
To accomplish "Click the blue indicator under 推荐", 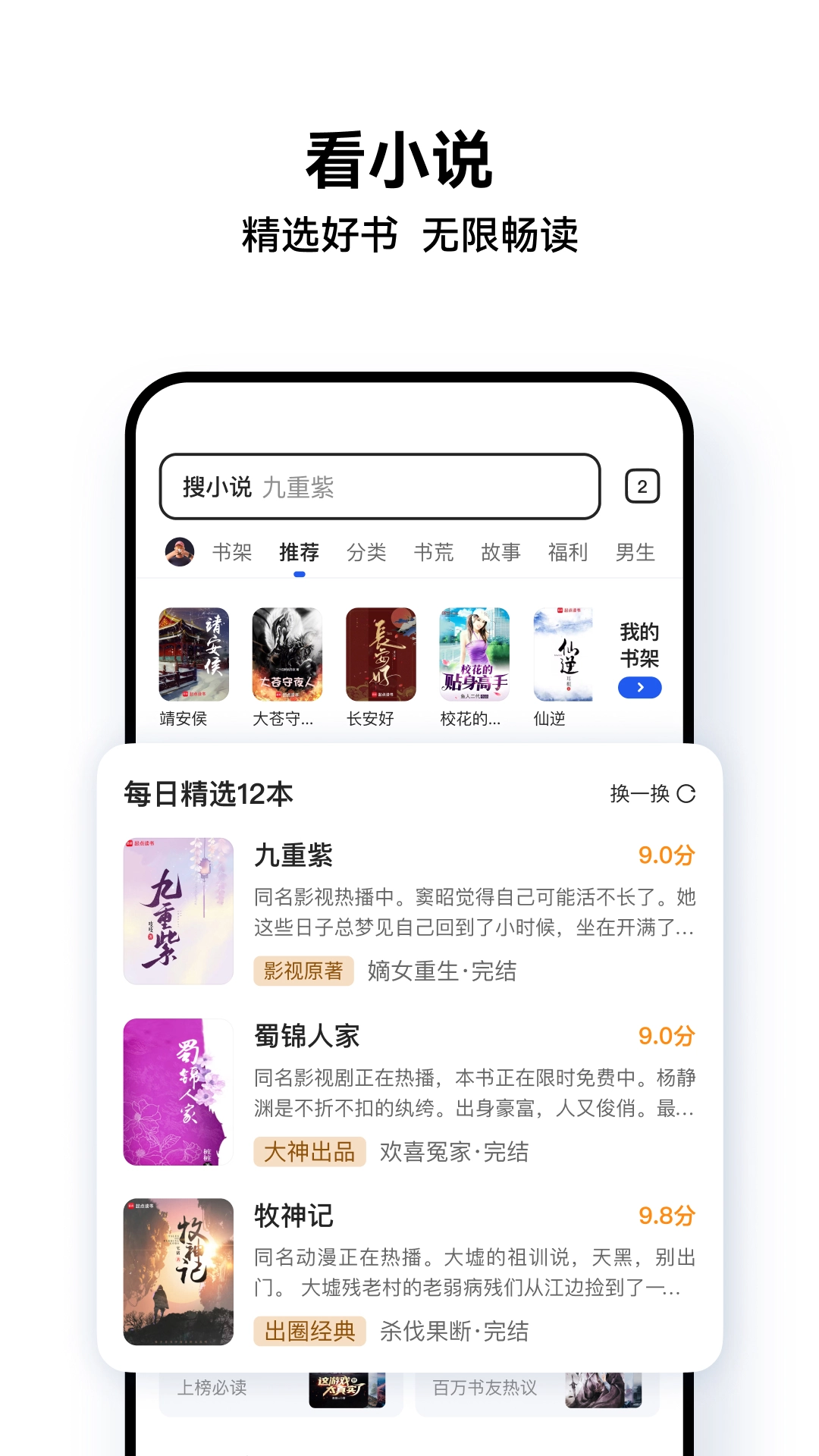I will 300,574.
